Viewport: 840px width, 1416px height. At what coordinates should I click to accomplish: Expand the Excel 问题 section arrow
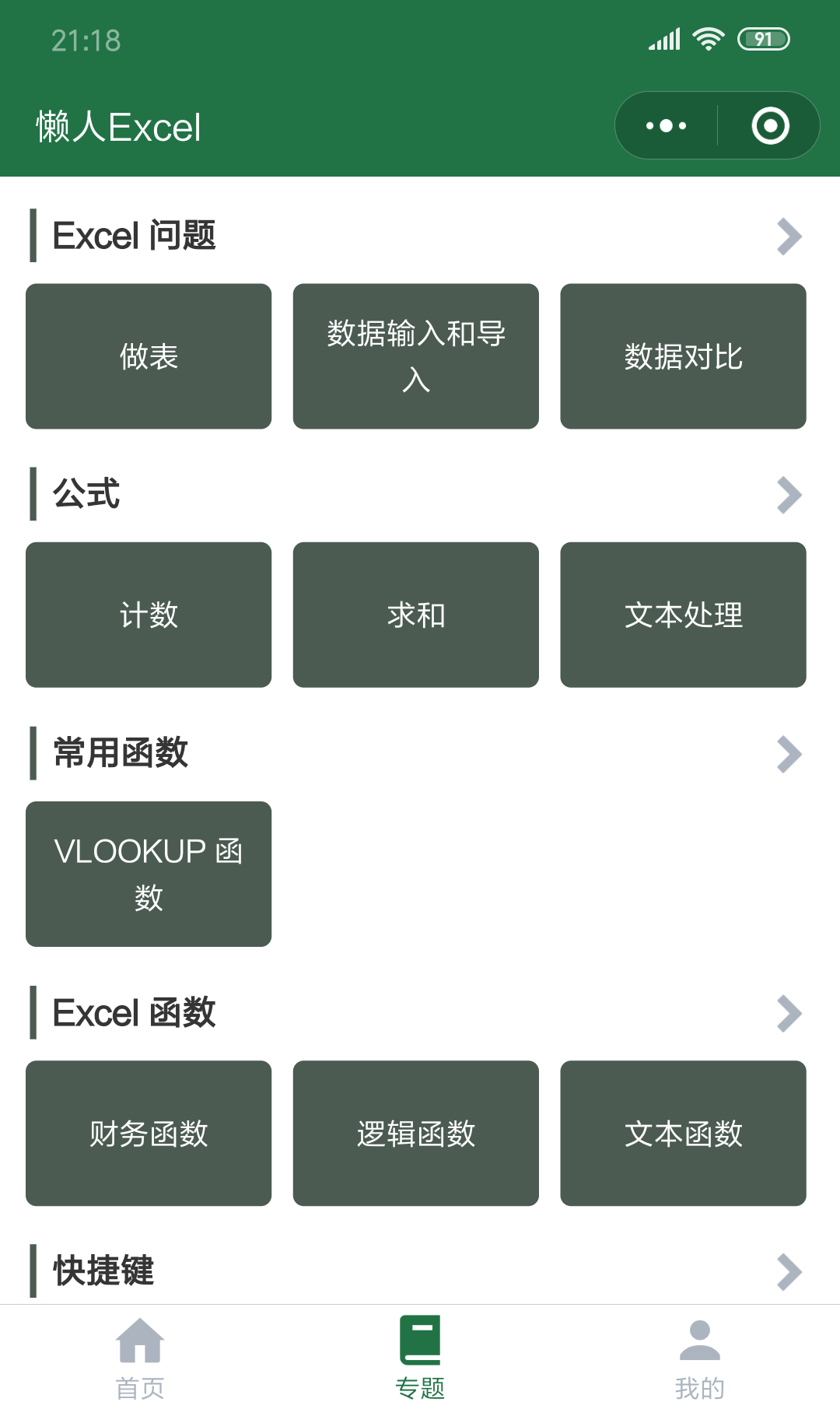coord(789,237)
